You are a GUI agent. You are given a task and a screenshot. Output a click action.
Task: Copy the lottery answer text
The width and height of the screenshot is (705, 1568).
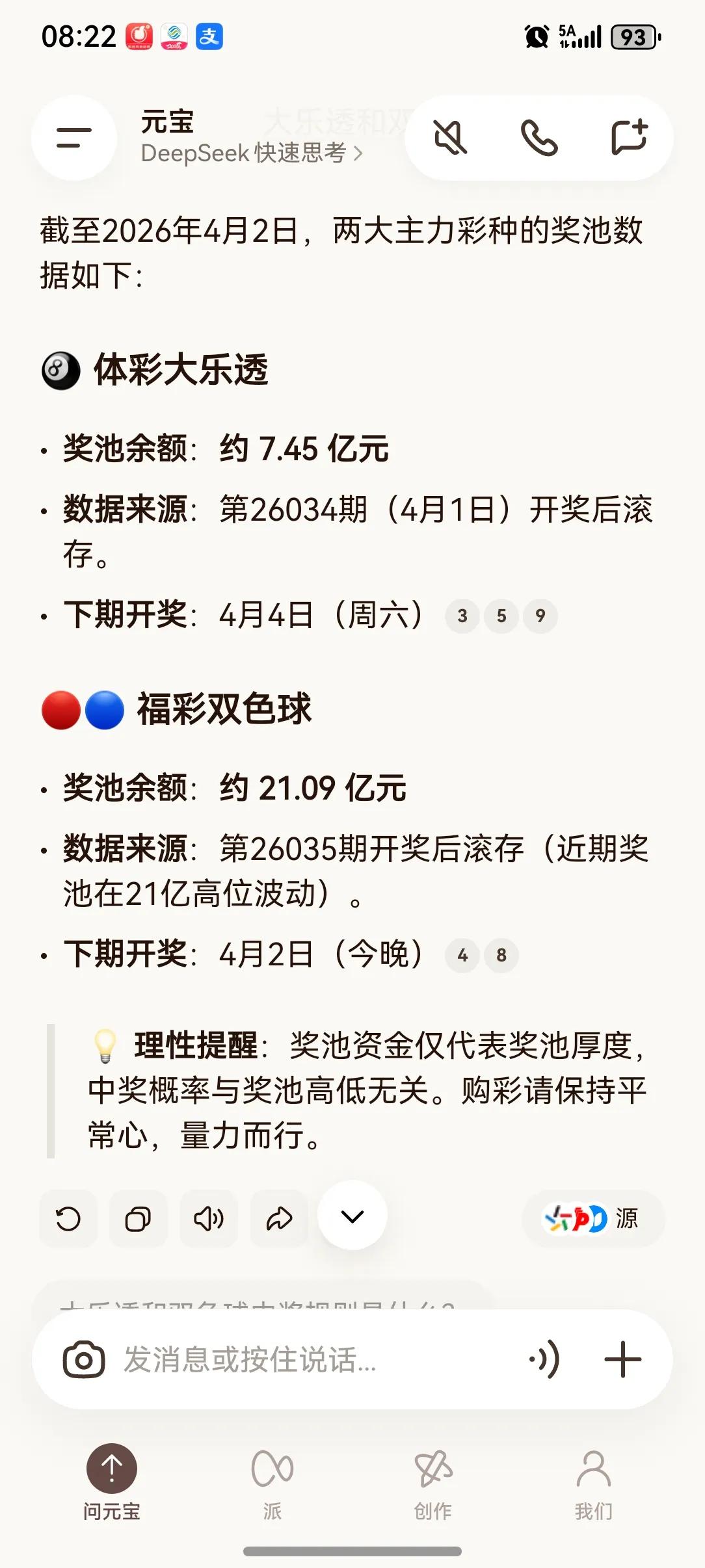[138, 1220]
